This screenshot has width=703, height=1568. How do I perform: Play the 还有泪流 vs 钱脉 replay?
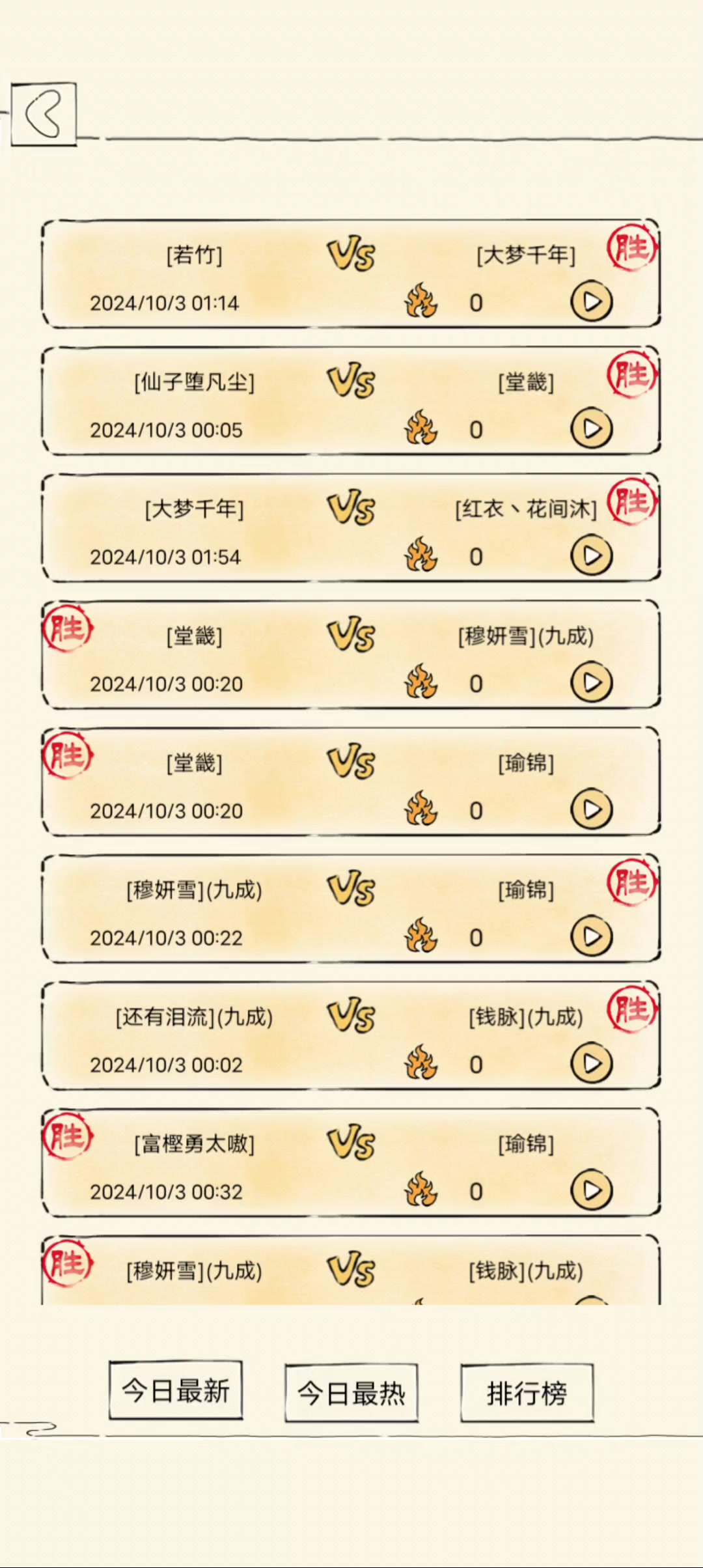pos(591,1063)
